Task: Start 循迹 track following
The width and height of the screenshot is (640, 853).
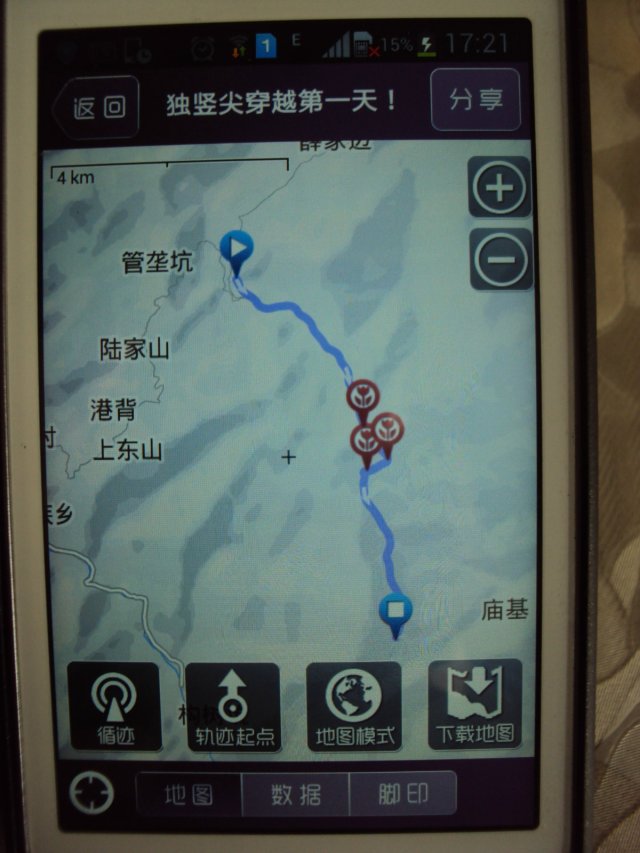Action: click(113, 706)
